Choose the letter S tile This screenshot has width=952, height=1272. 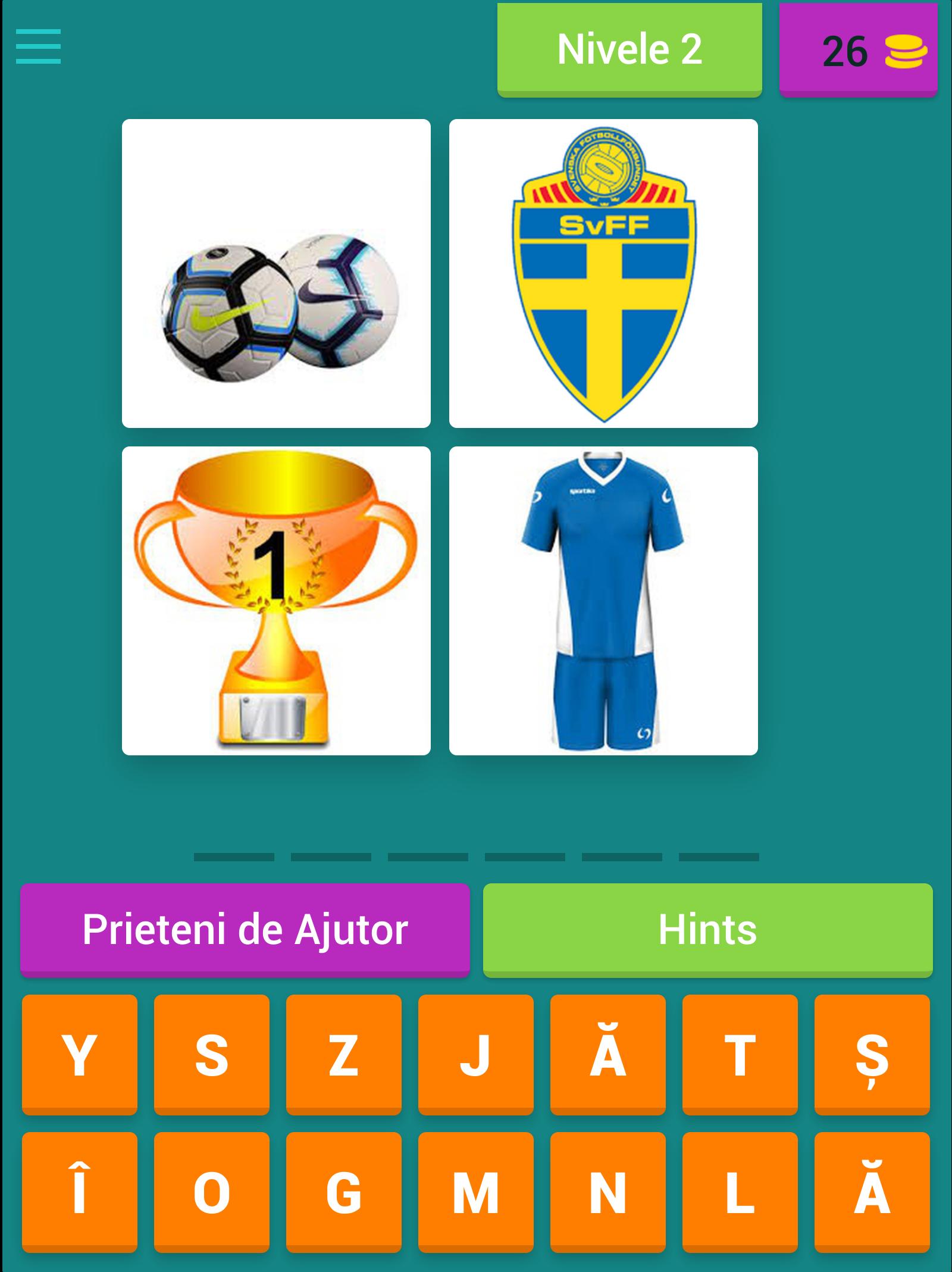click(212, 1054)
